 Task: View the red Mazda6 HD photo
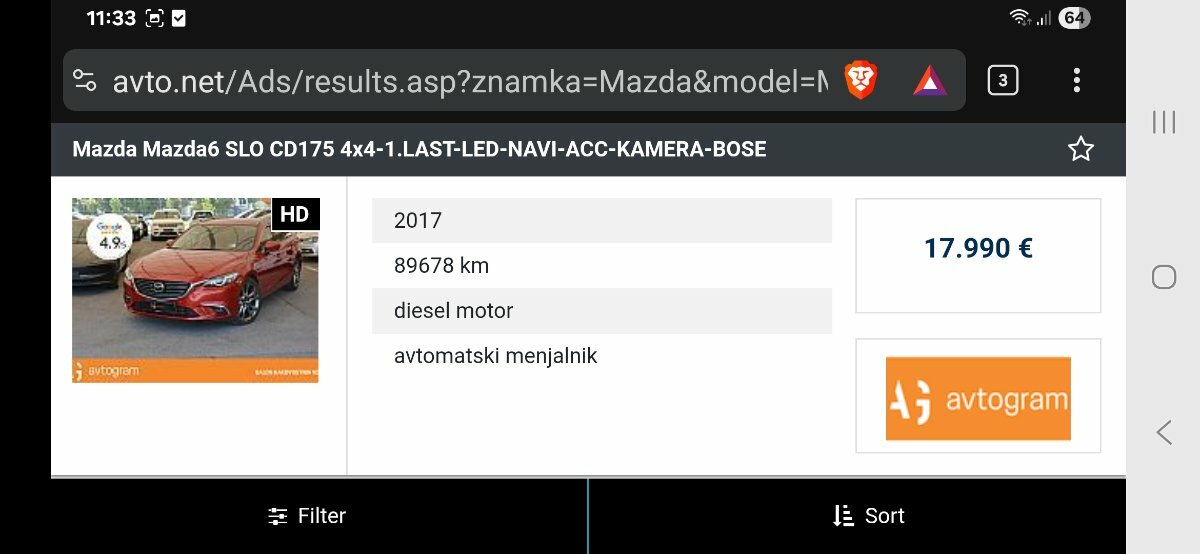[x=195, y=290]
